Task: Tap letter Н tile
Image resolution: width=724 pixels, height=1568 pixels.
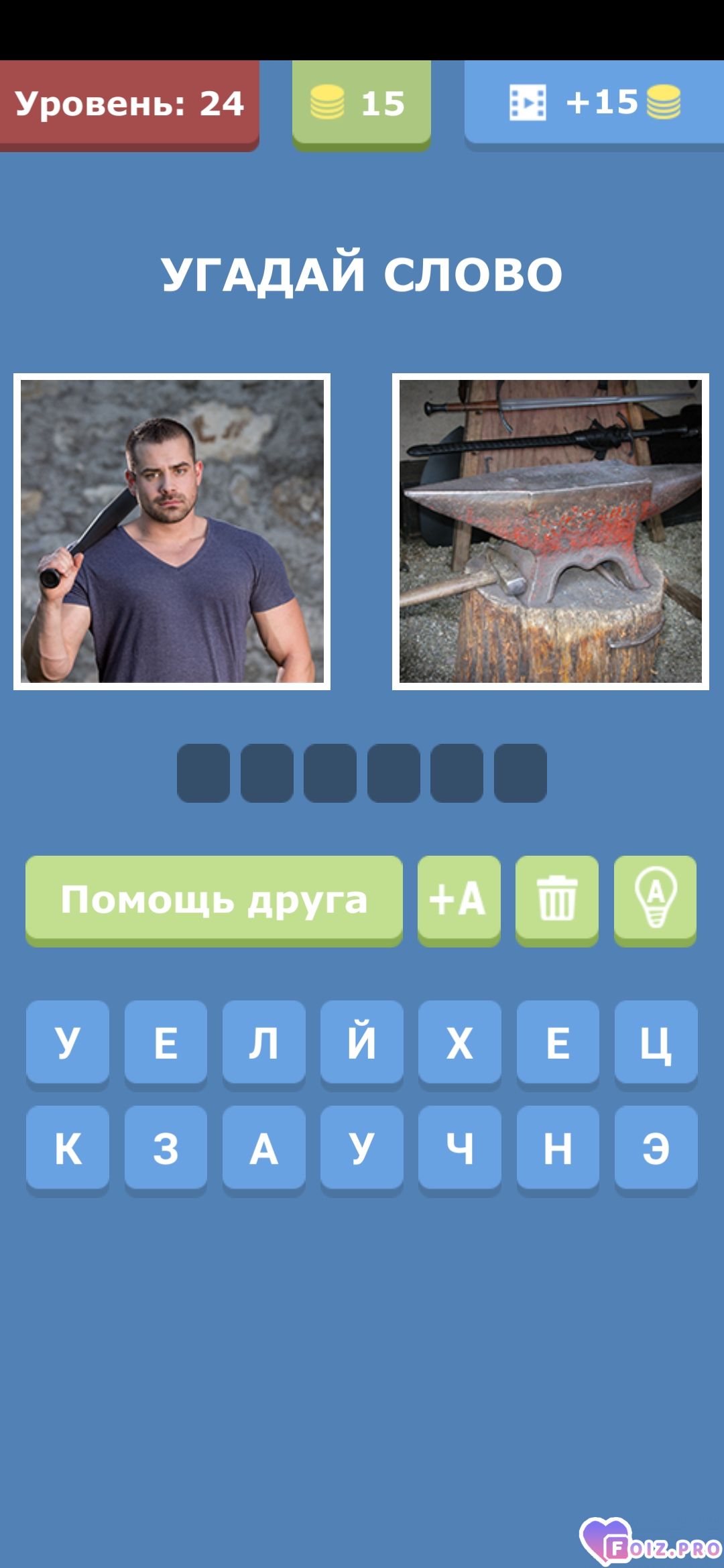Action: [558, 1149]
